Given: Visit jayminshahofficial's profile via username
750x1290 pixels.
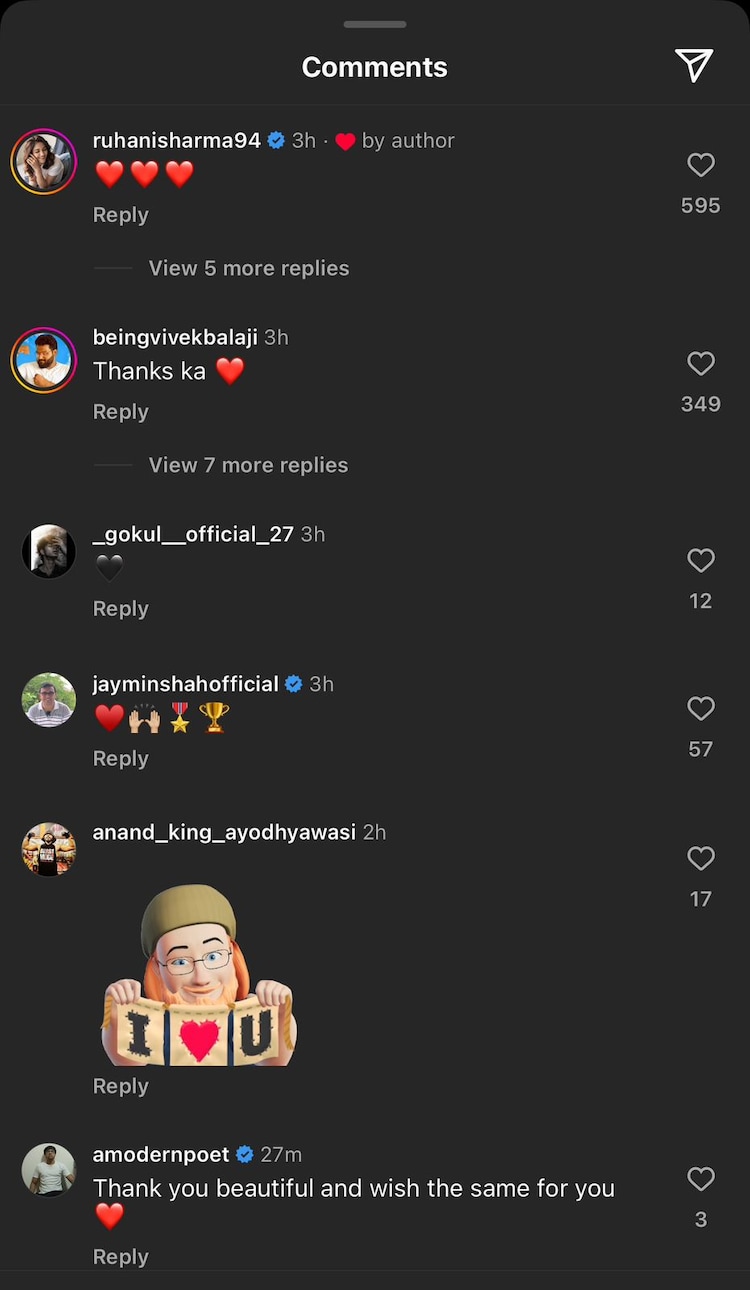Looking at the screenshot, I should point(185,684).
